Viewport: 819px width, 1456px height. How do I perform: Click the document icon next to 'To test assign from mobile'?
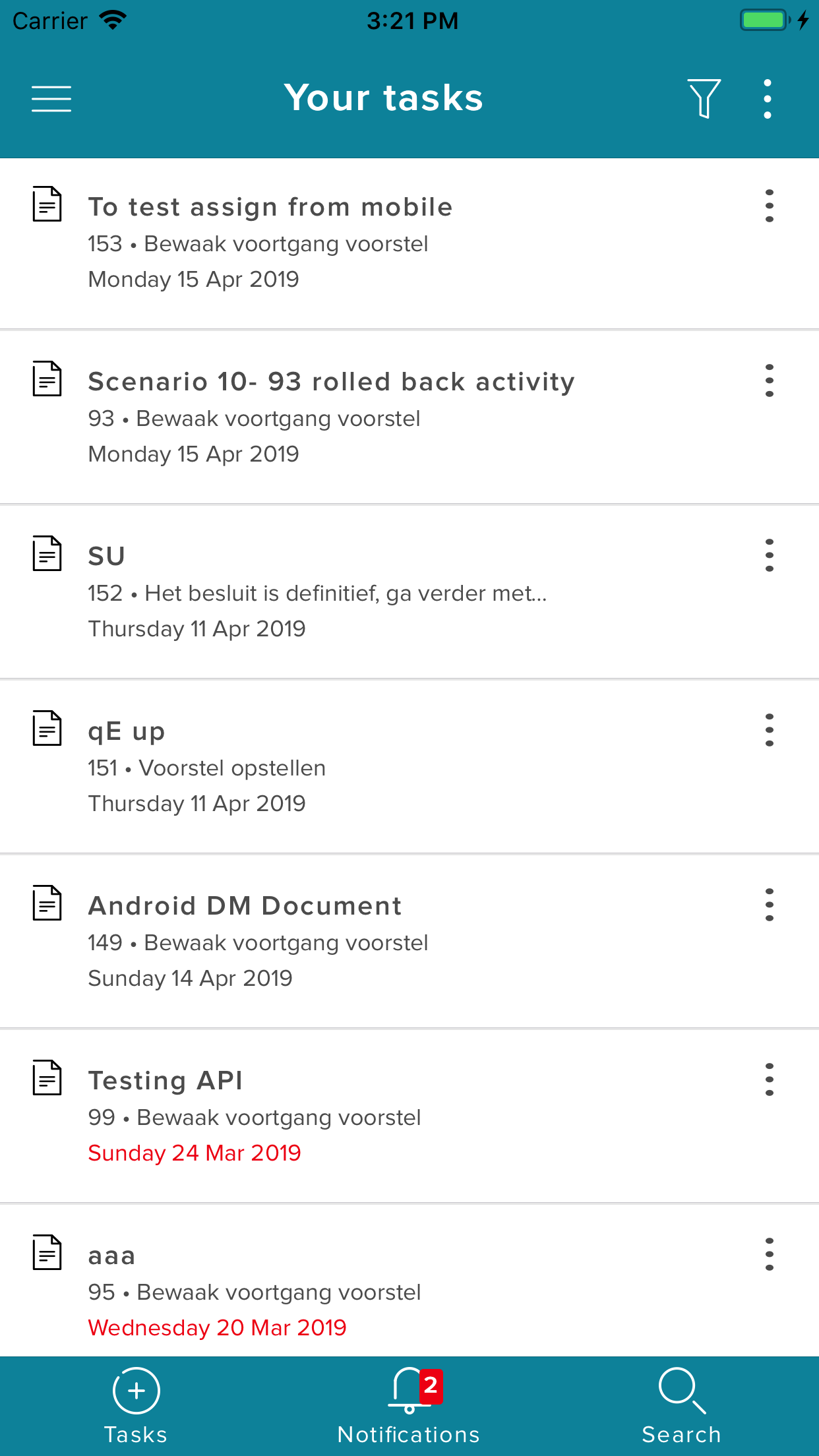(x=46, y=205)
